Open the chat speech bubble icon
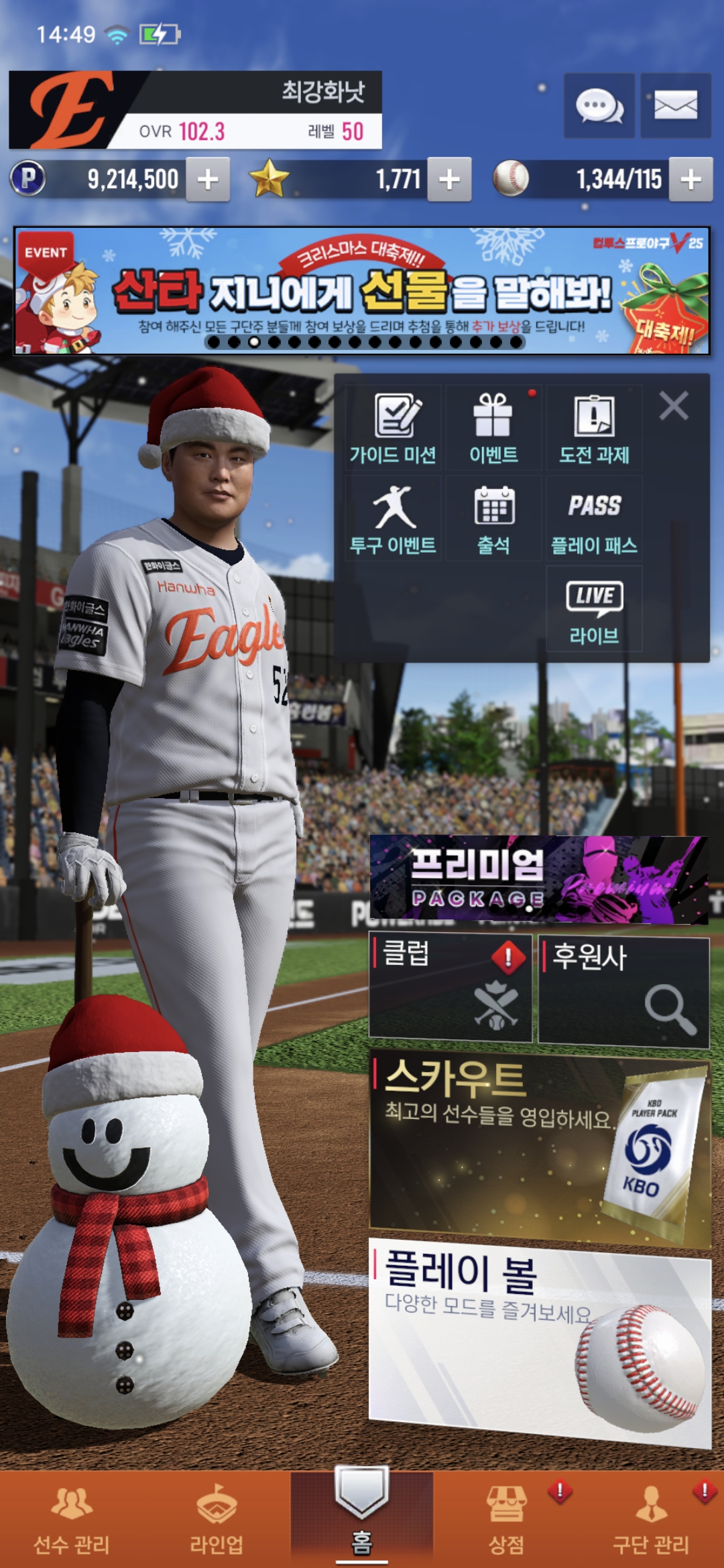Image resolution: width=724 pixels, height=1568 pixels. pyautogui.click(x=599, y=106)
